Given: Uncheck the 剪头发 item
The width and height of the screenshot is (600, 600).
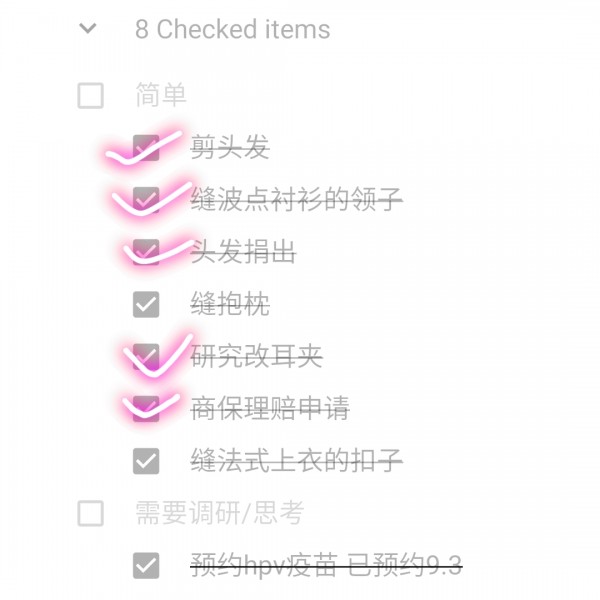Looking at the screenshot, I should 146,149.
